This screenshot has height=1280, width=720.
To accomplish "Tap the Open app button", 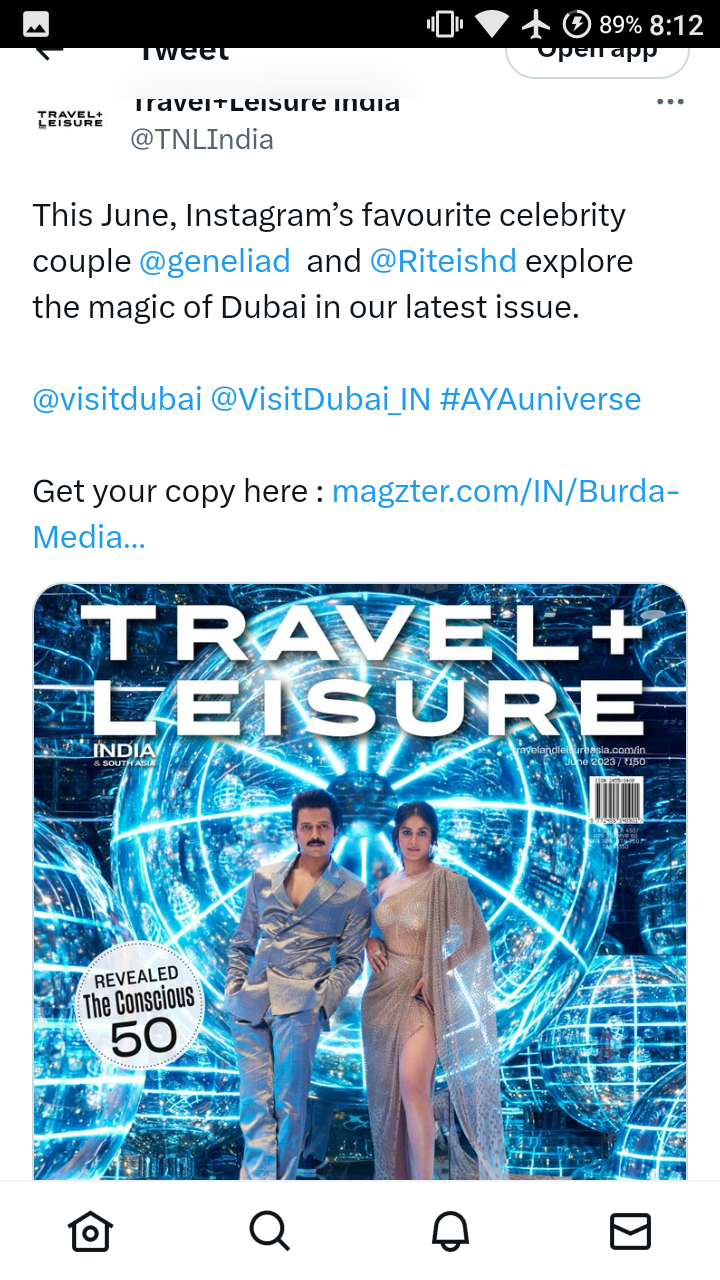I will (x=597, y=55).
